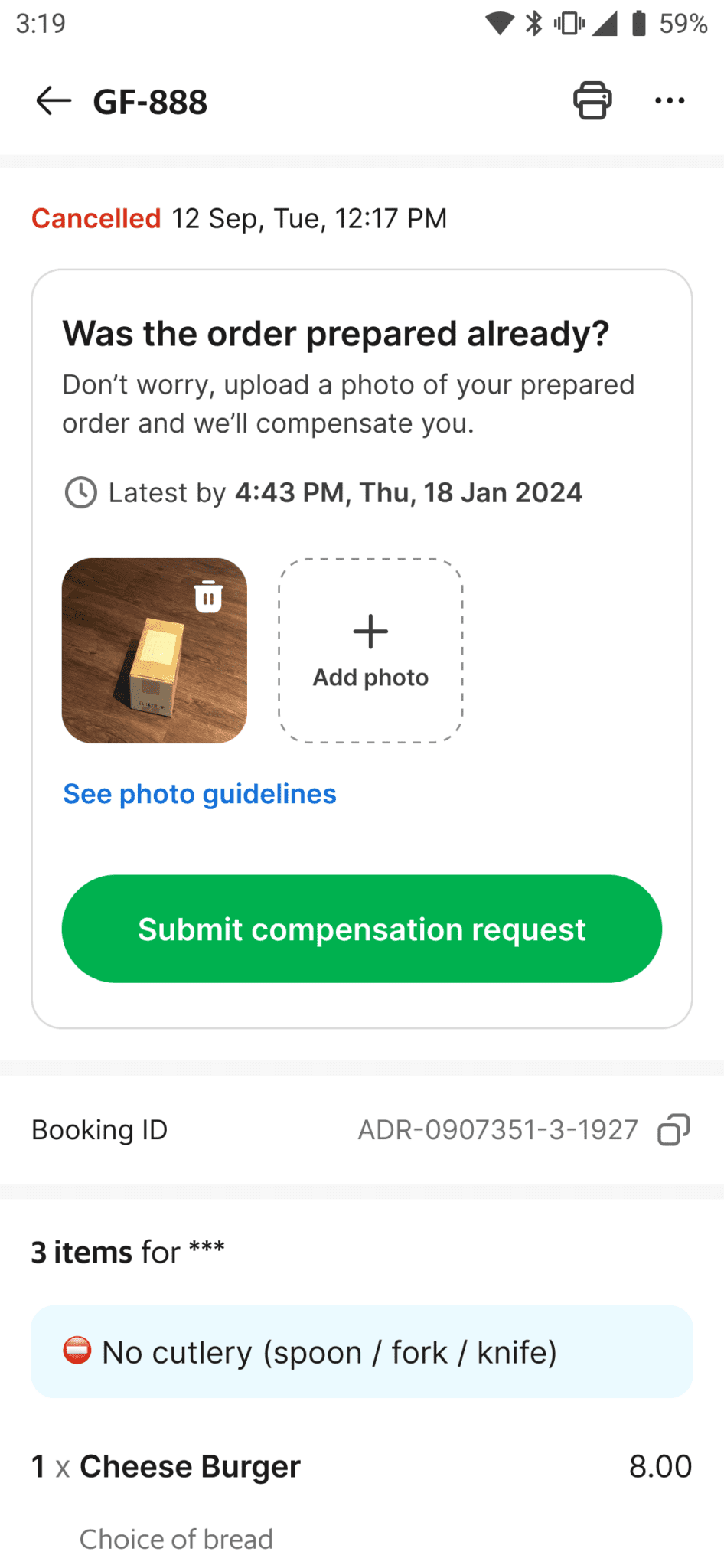Submit the compensation request
Image resolution: width=724 pixels, height=1568 pixels.
pyautogui.click(x=362, y=929)
